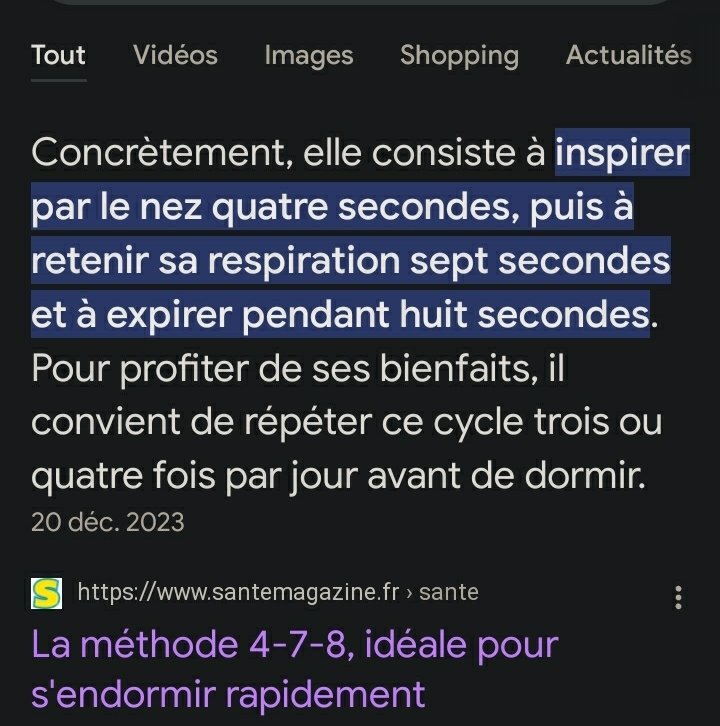Show the Tout results tab
This screenshot has height=726, width=720.
tap(58, 55)
